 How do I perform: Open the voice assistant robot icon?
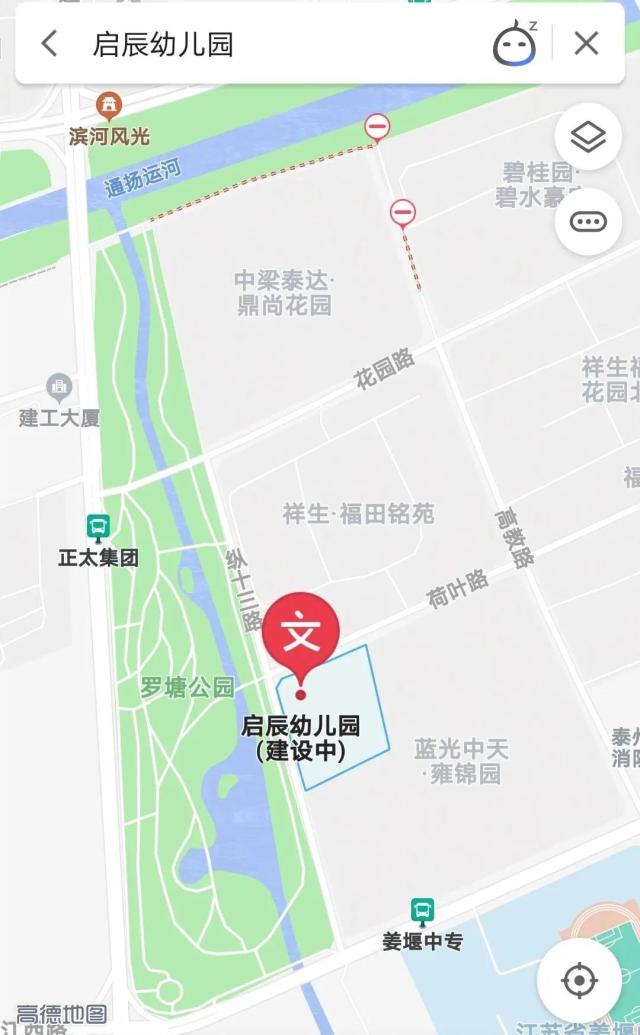click(515, 44)
